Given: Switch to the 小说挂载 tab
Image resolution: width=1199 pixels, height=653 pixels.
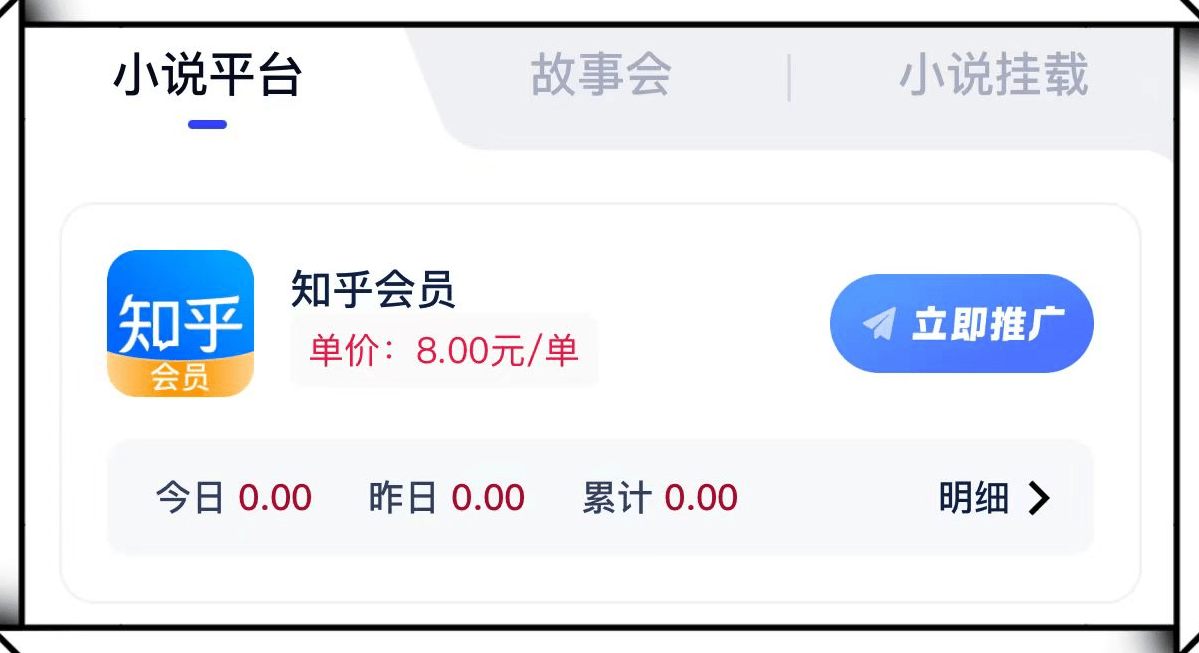Looking at the screenshot, I should click(992, 76).
